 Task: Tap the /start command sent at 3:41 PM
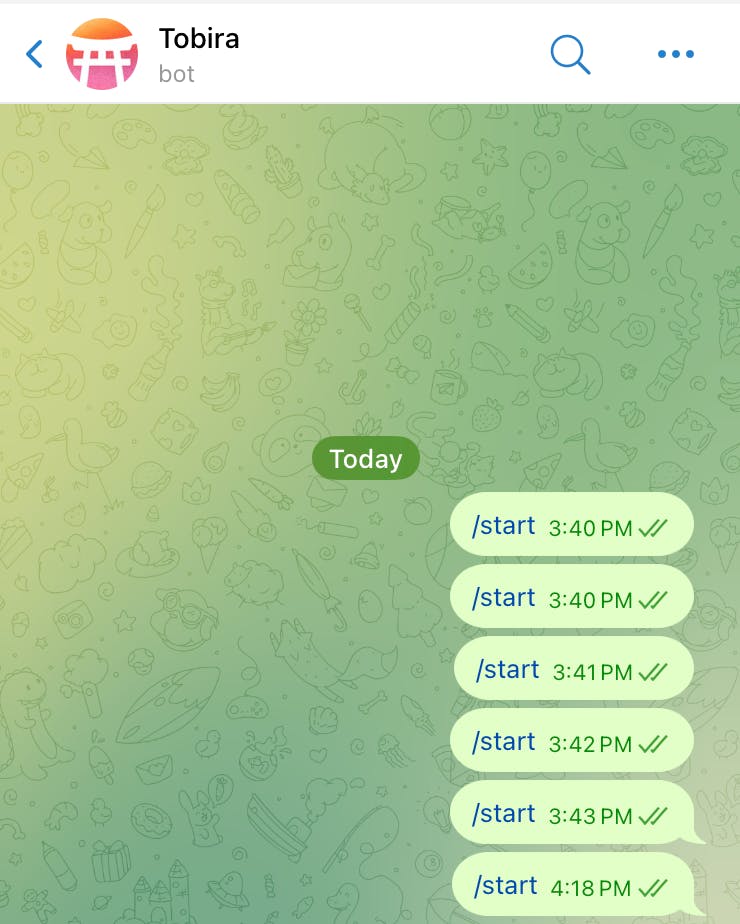tap(508, 670)
